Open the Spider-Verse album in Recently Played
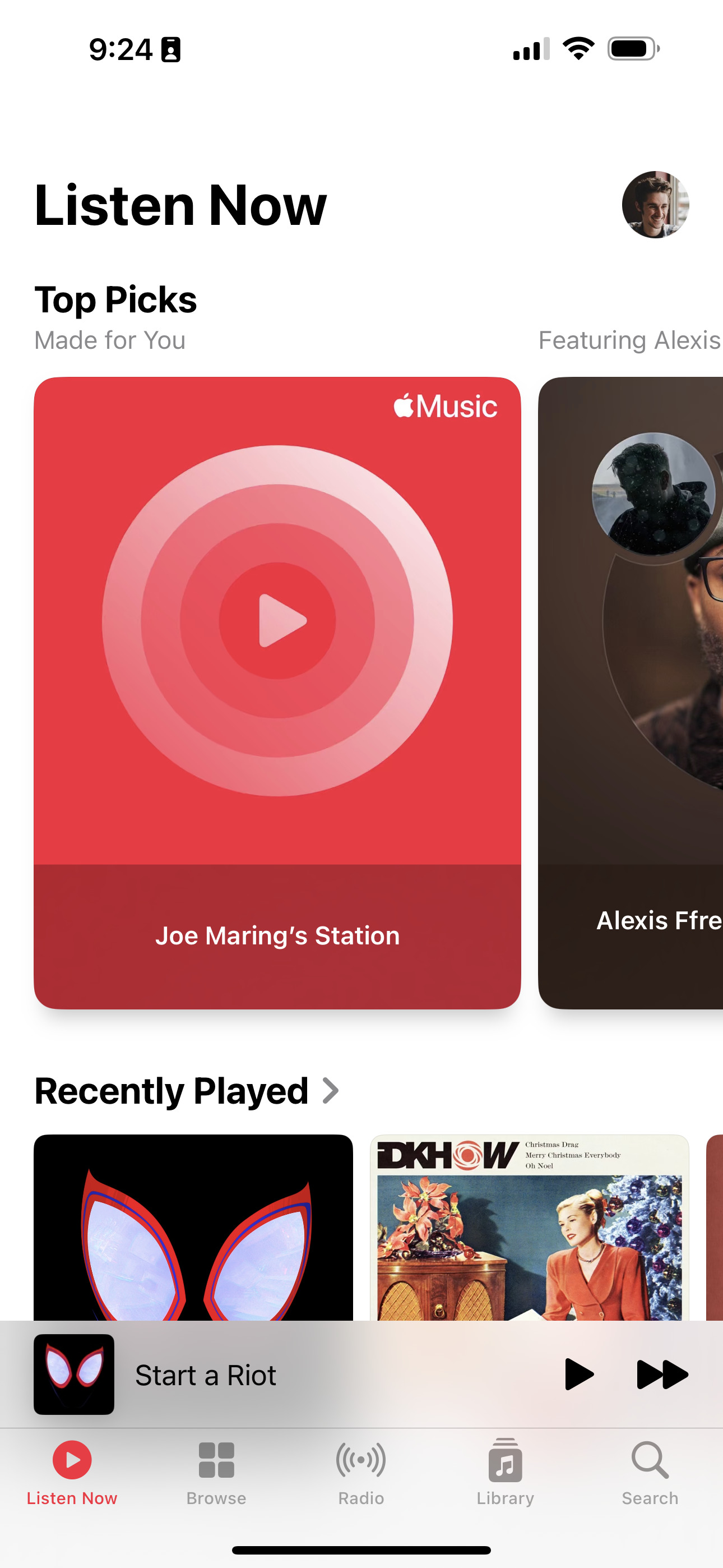Image resolution: width=723 pixels, height=1568 pixels. coord(193,1227)
